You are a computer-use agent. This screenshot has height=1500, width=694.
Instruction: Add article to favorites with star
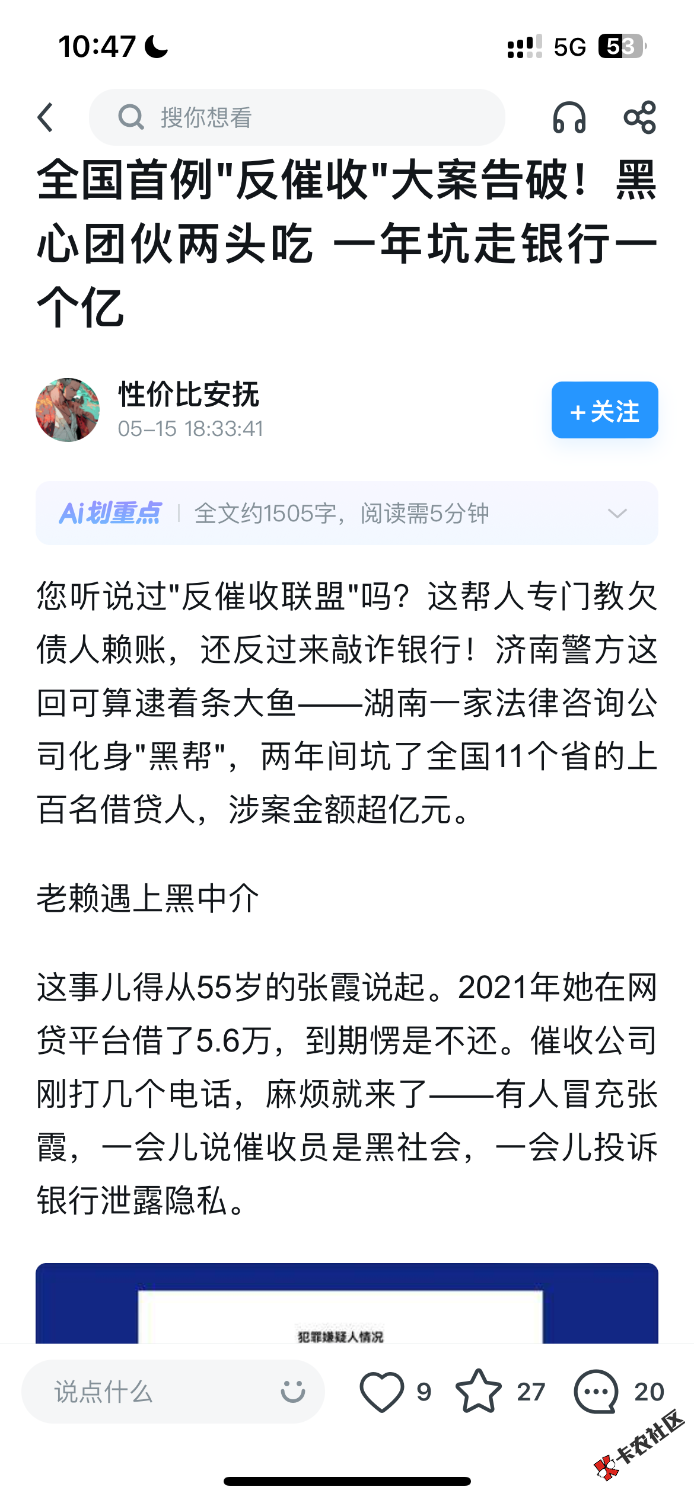point(479,1391)
